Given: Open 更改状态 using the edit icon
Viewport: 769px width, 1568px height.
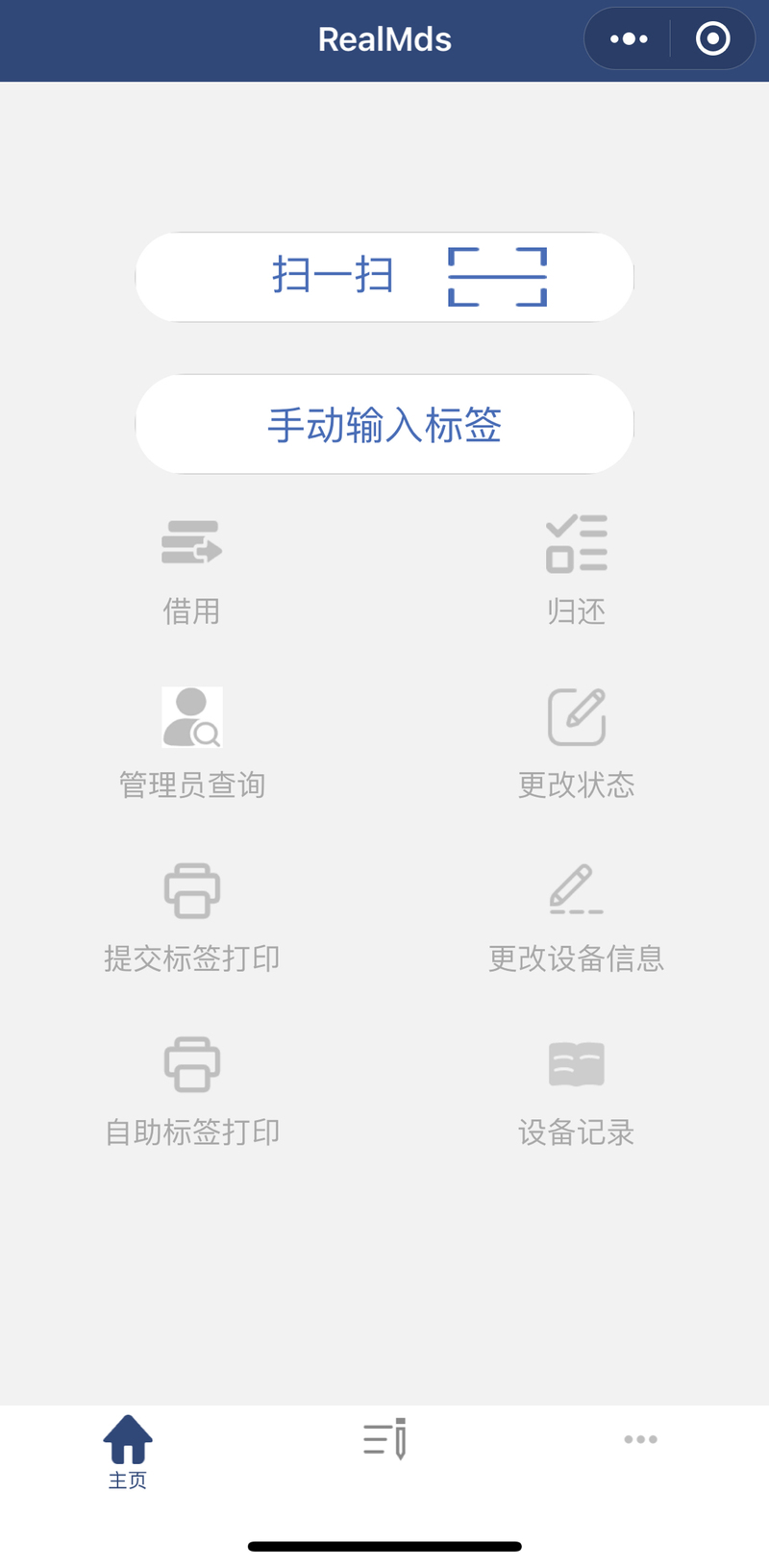Looking at the screenshot, I should coord(576,715).
